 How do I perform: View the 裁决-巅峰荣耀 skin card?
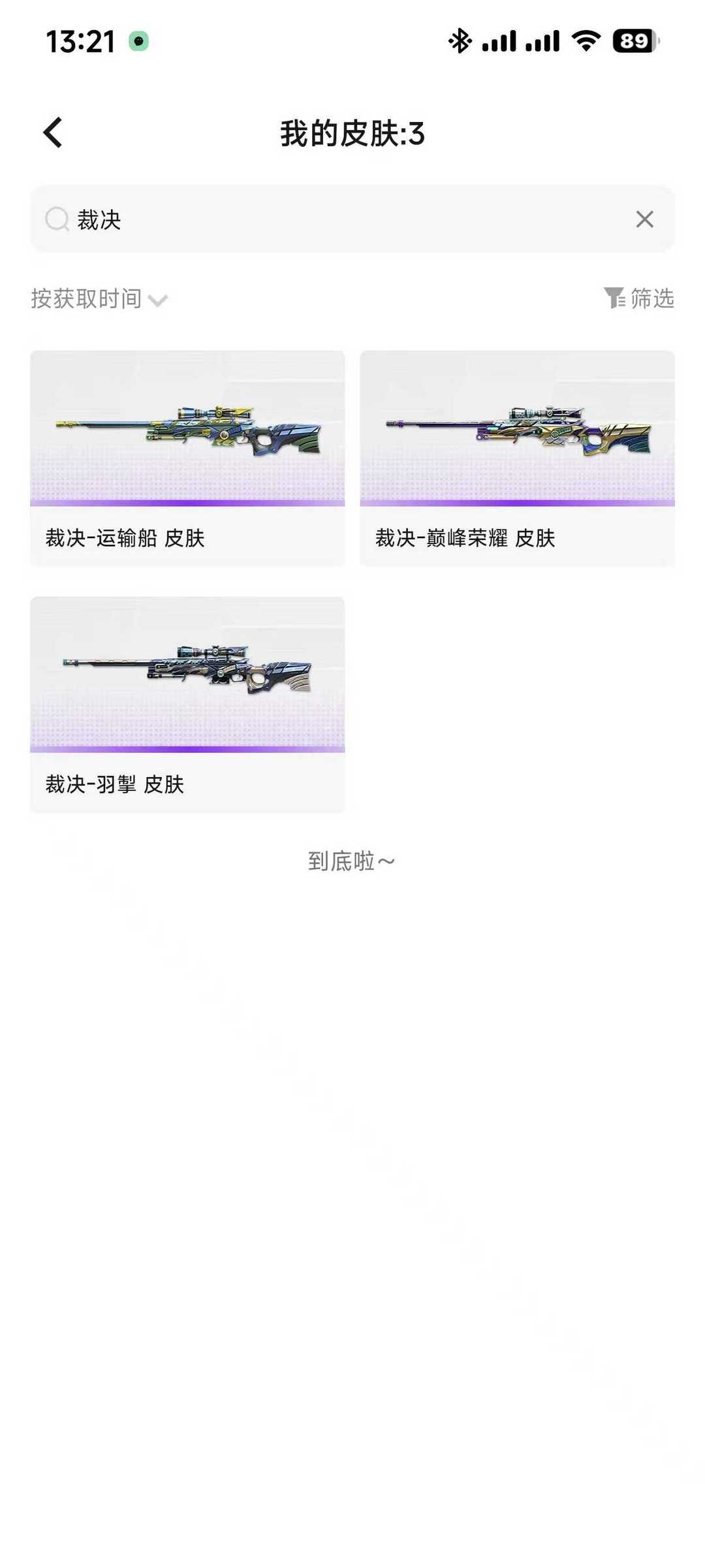pos(517,458)
